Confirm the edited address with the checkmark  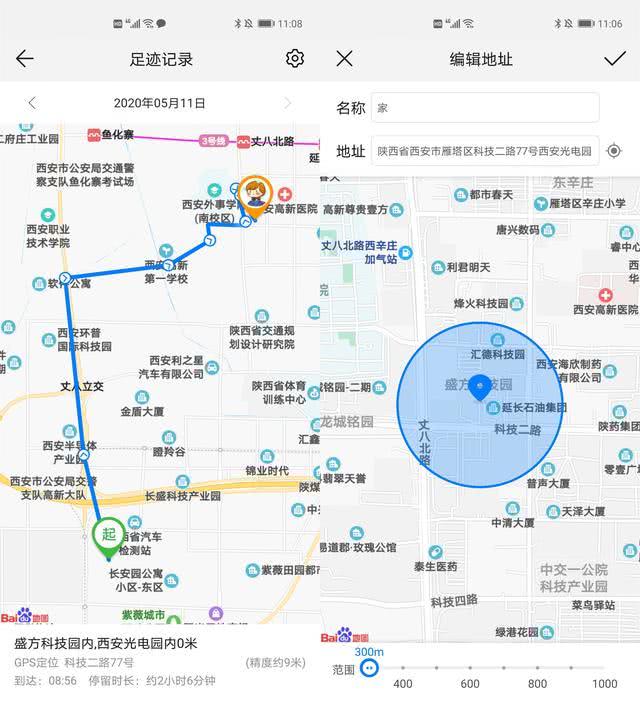click(614, 59)
